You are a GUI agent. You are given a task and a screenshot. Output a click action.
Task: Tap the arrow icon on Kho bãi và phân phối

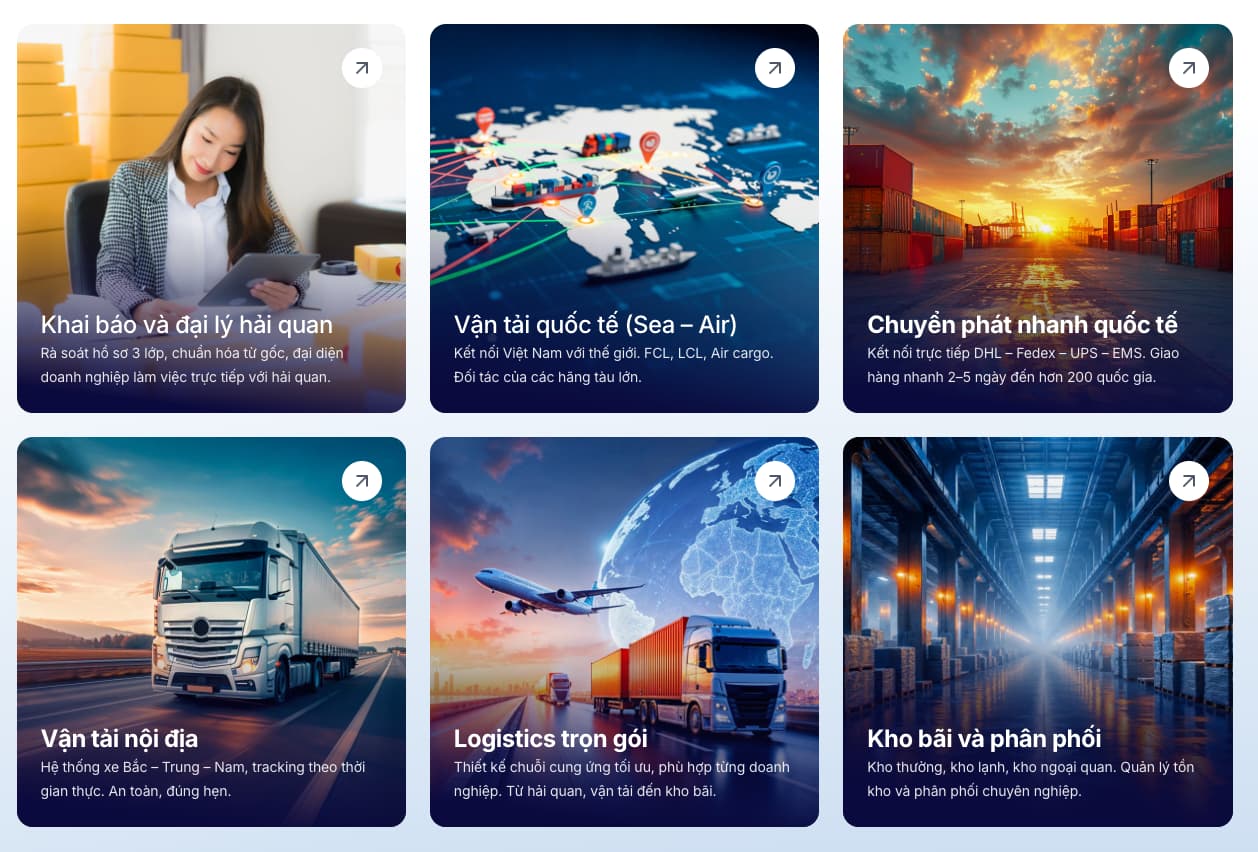(x=1188, y=481)
